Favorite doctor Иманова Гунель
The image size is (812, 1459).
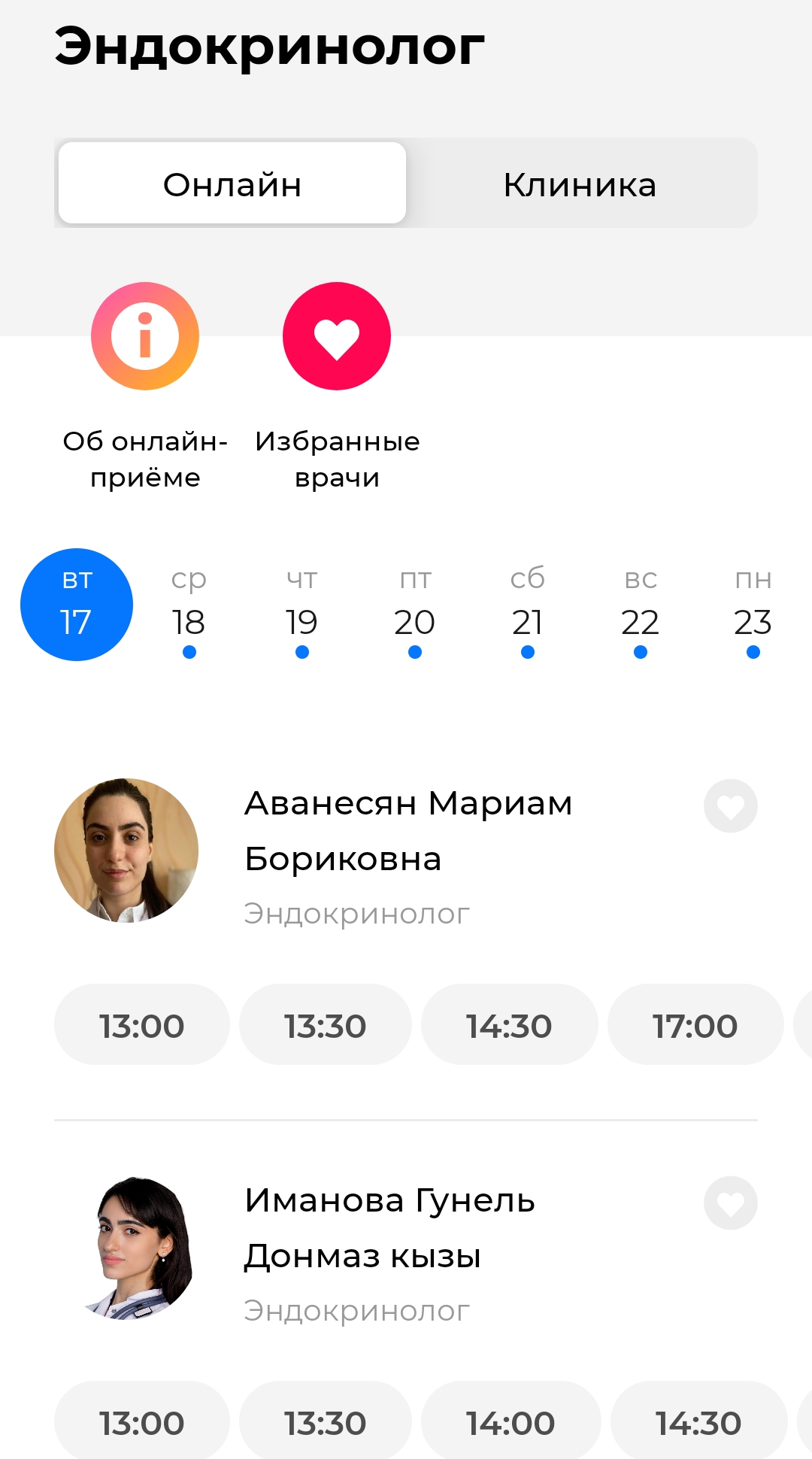point(730,1203)
